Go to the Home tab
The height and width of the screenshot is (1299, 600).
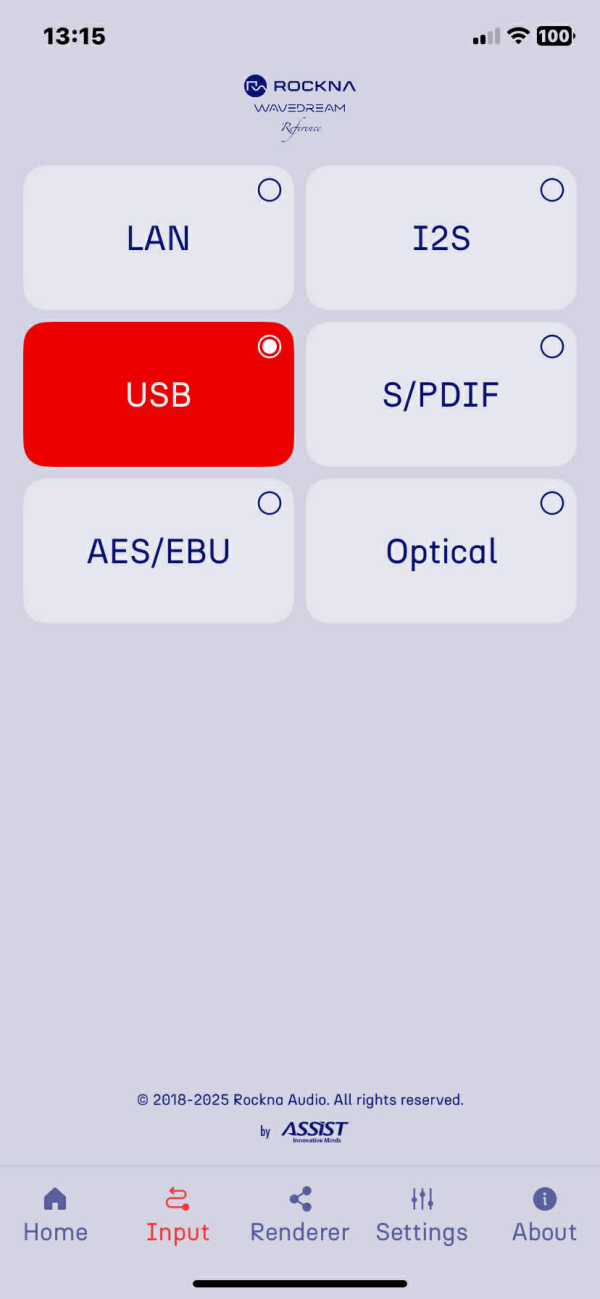click(x=55, y=1215)
